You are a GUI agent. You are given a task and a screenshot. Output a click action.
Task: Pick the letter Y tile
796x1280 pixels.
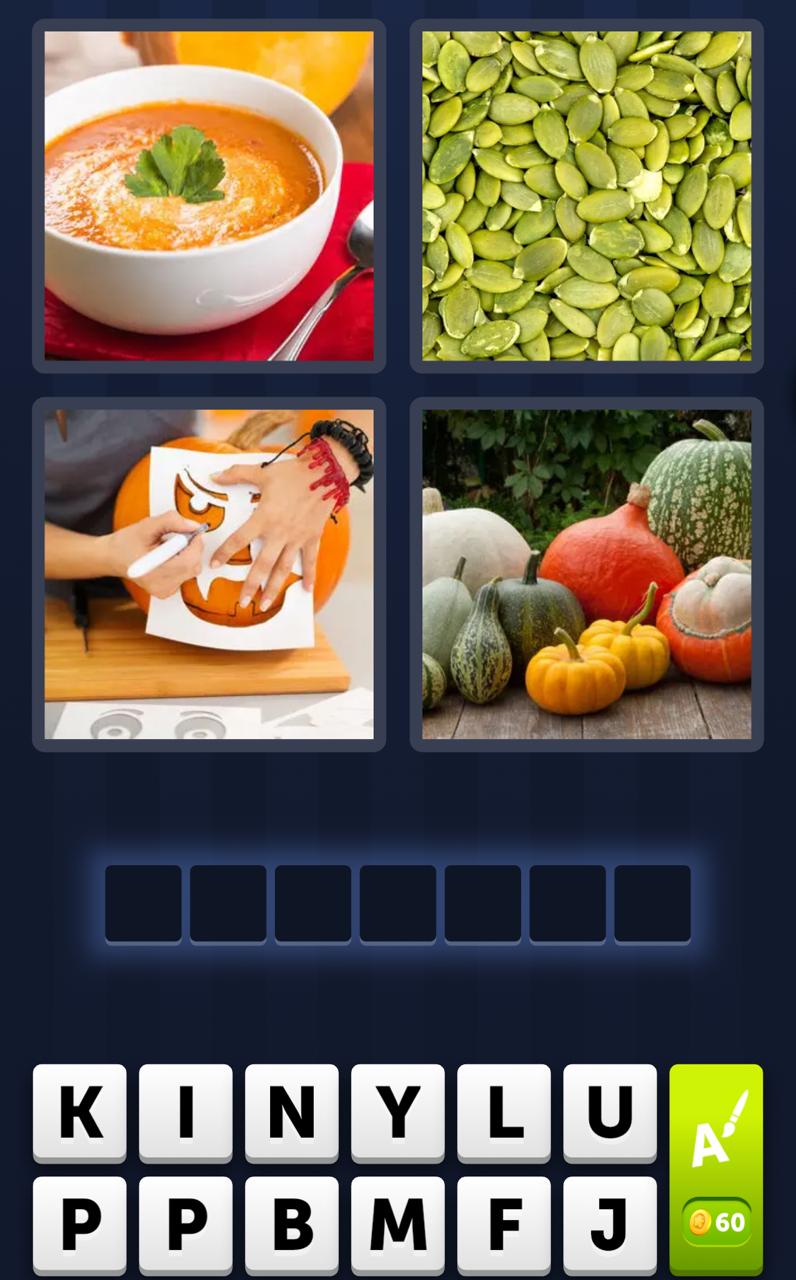(398, 1112)
